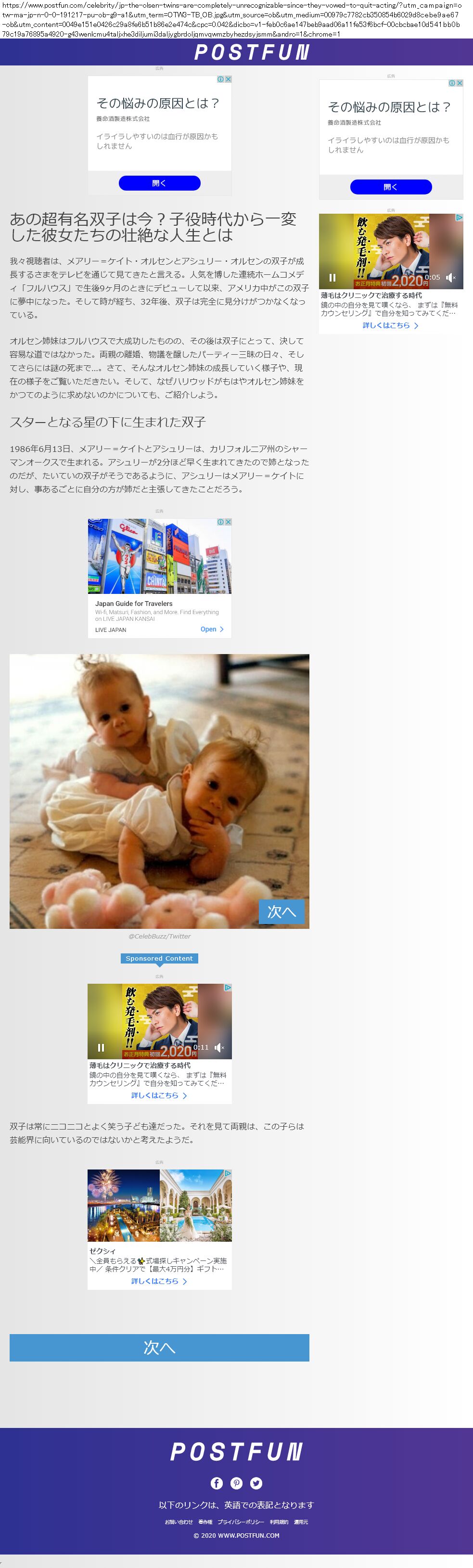Tap 開く in the top article ad

[159, 182]
